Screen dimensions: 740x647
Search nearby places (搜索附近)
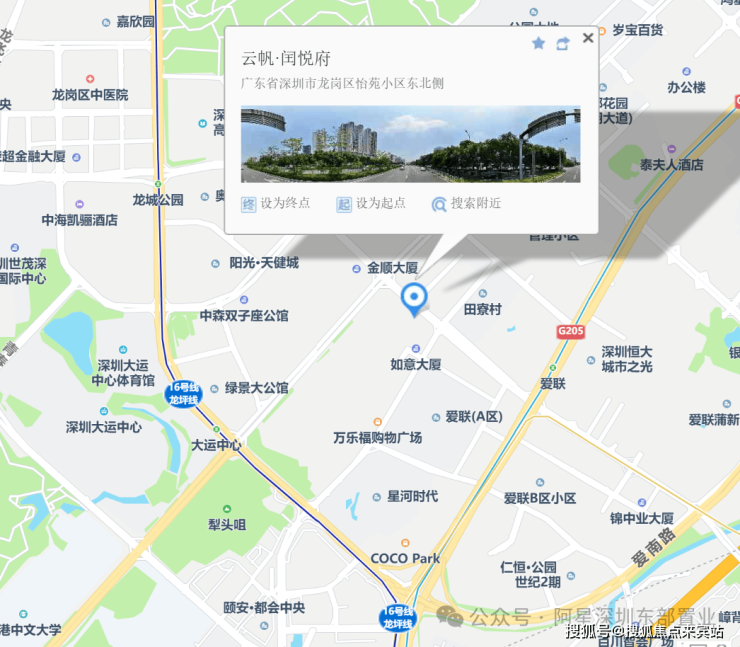click(466, 203)
